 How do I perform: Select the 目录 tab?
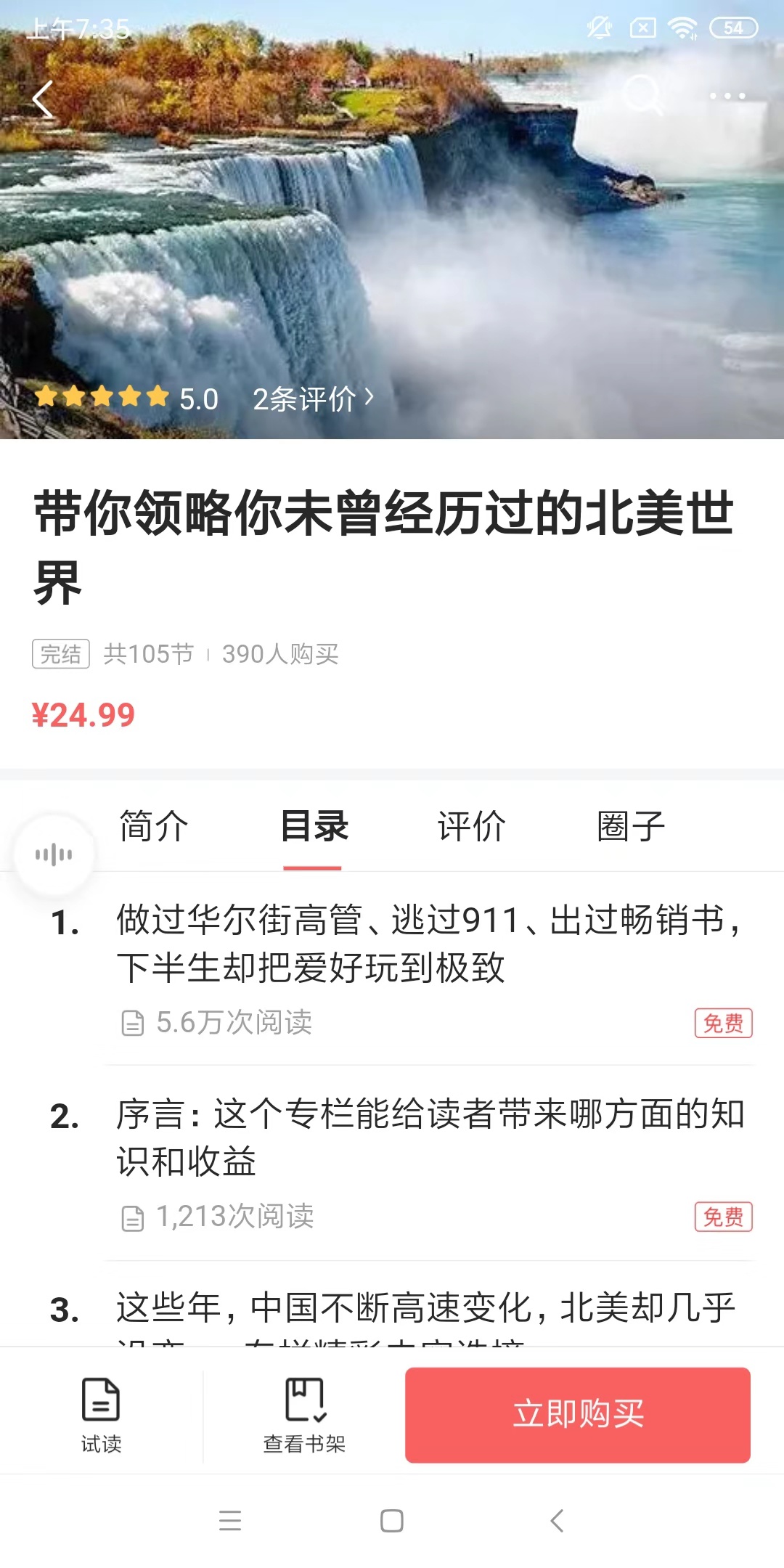tap(312, 828)
